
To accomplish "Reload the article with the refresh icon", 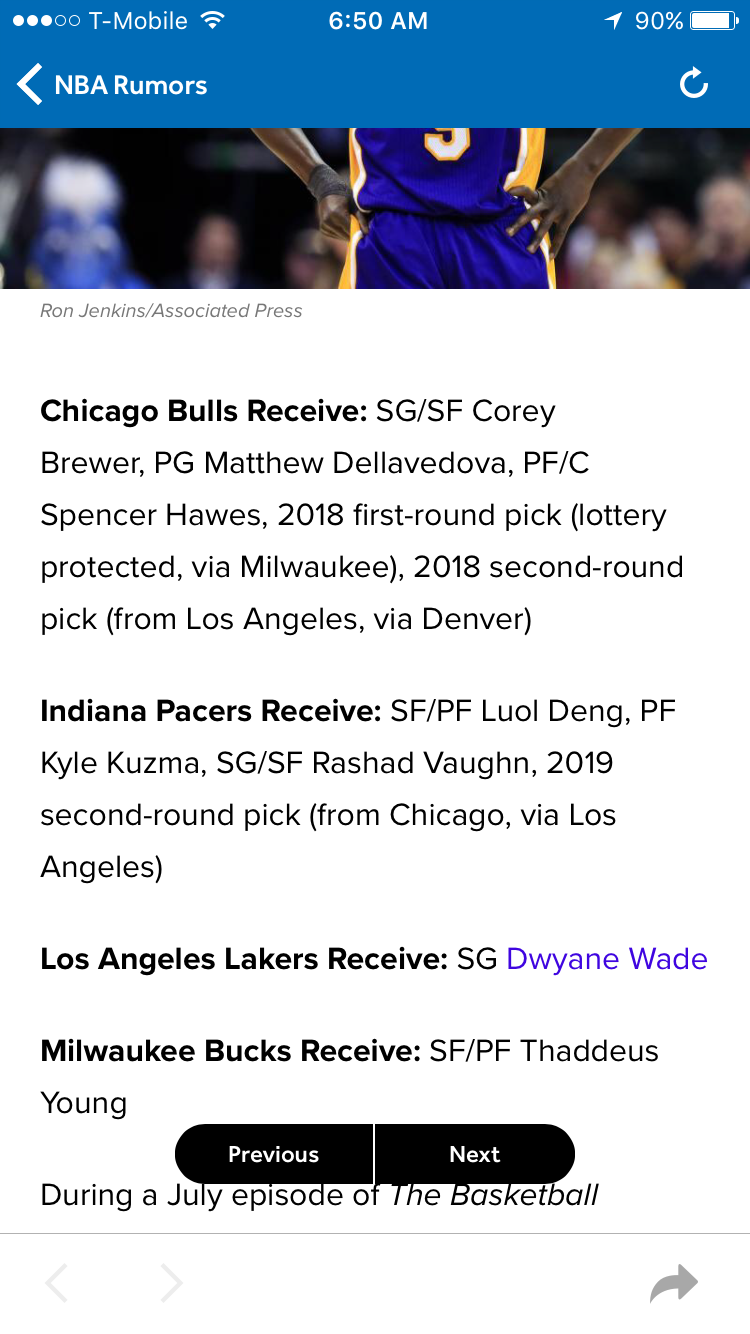I will [694, 85].
